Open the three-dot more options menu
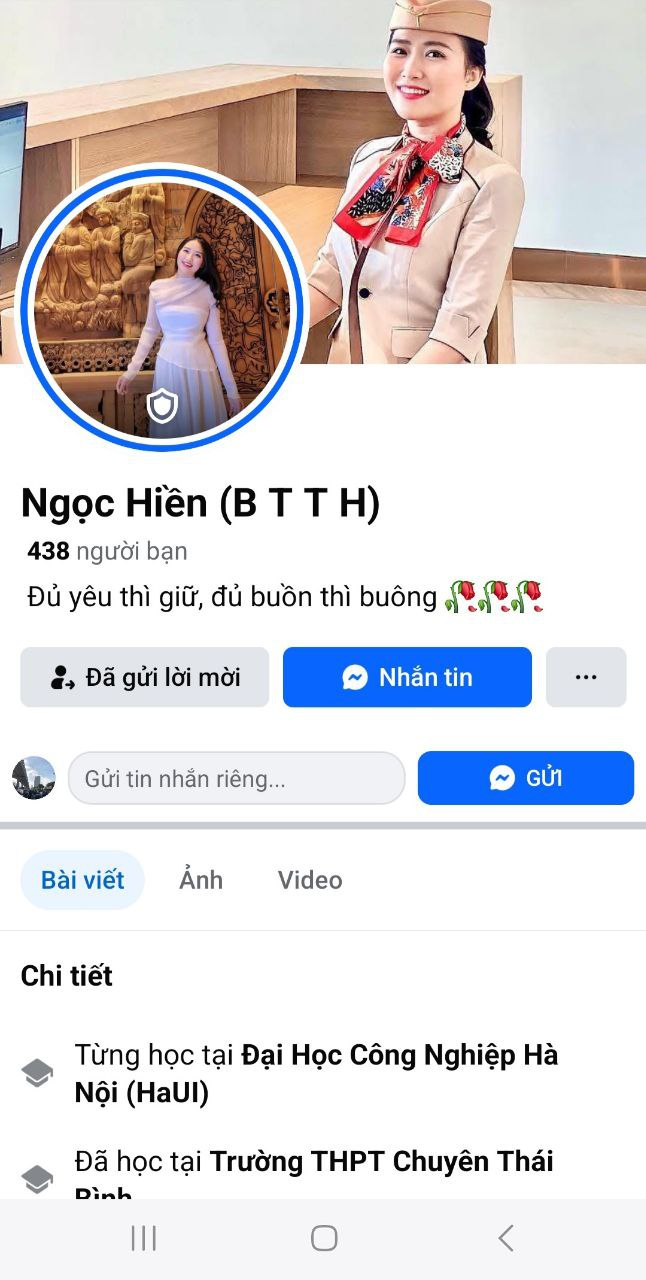The image size is (646, 1280). (586, 677)
